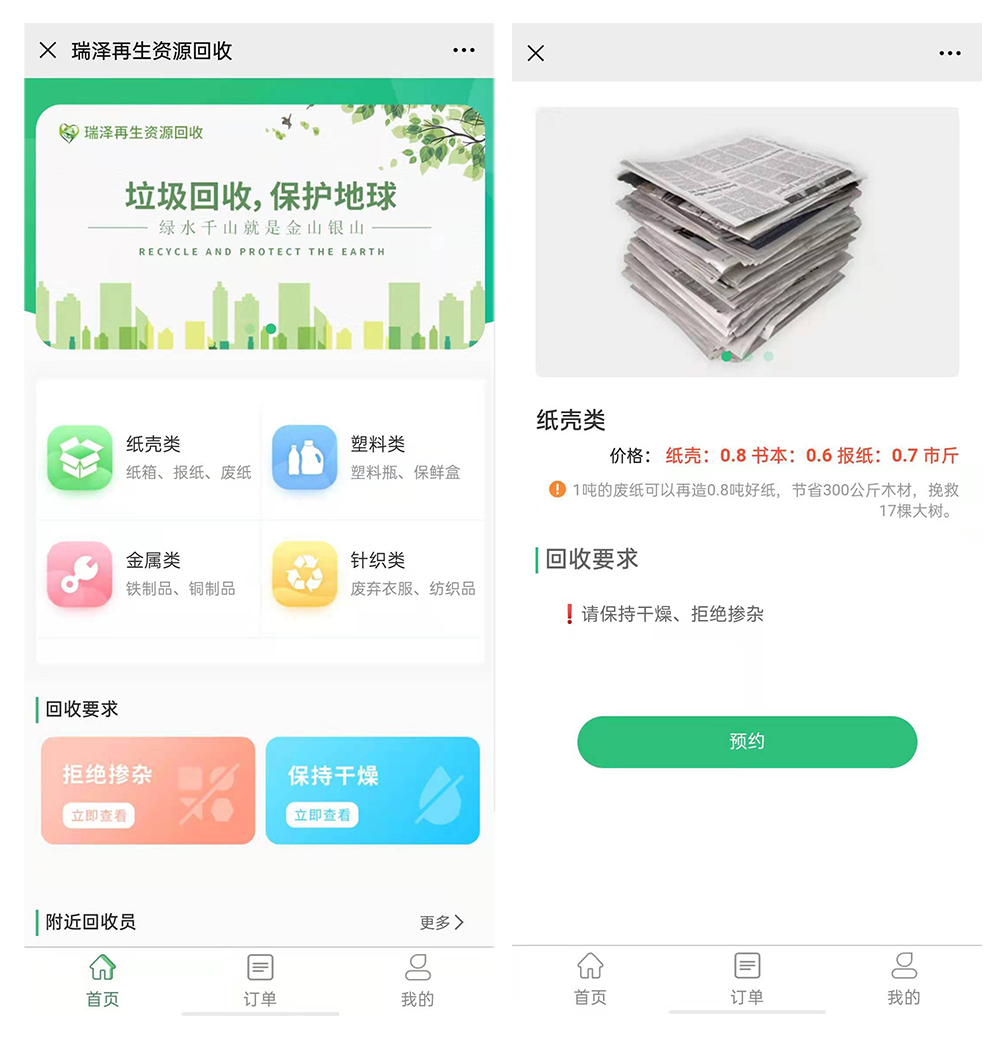Image resolution: width=1000 pixels, height=1040 pixels.
Task: Select the 针织类 category
Action: (x=372, y=575)
